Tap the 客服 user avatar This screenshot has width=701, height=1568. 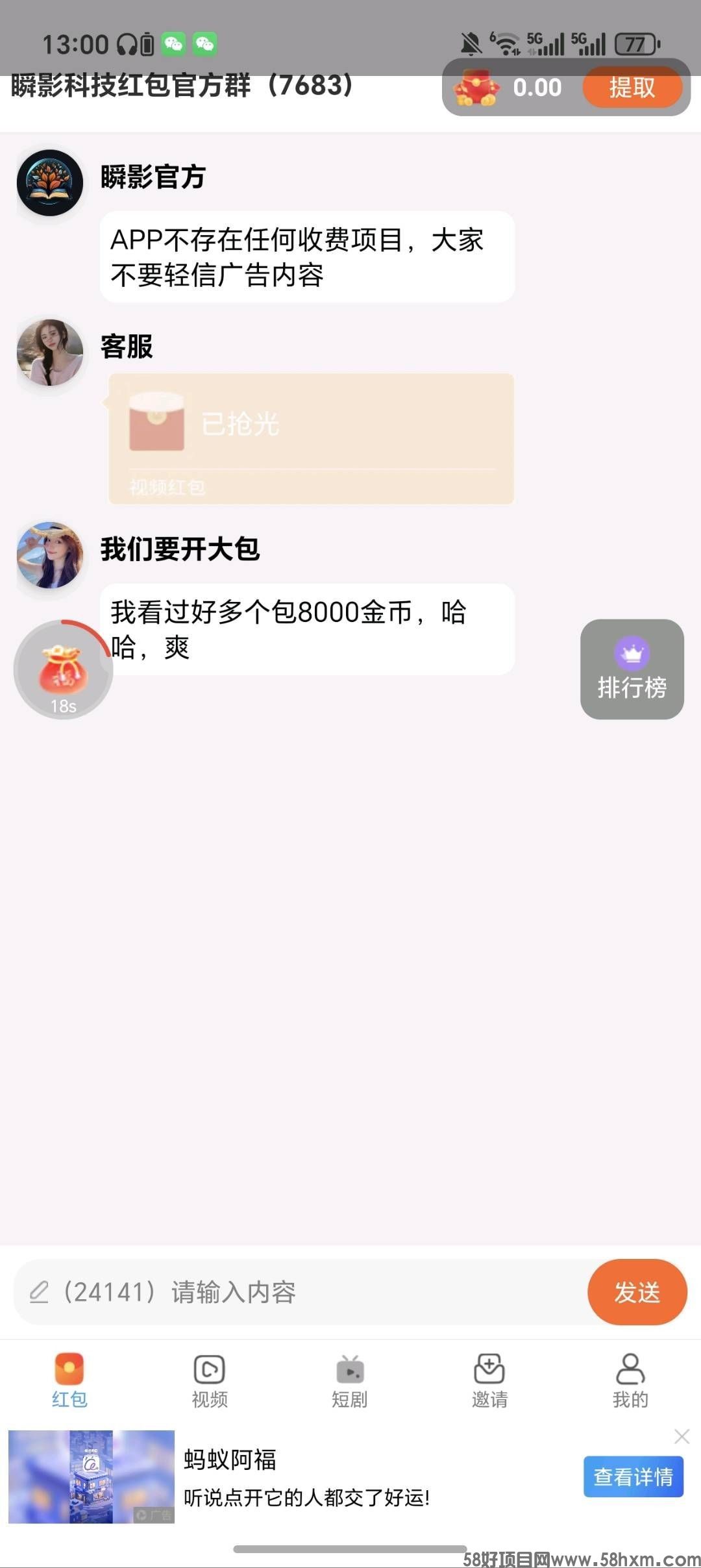click(50, 352)
